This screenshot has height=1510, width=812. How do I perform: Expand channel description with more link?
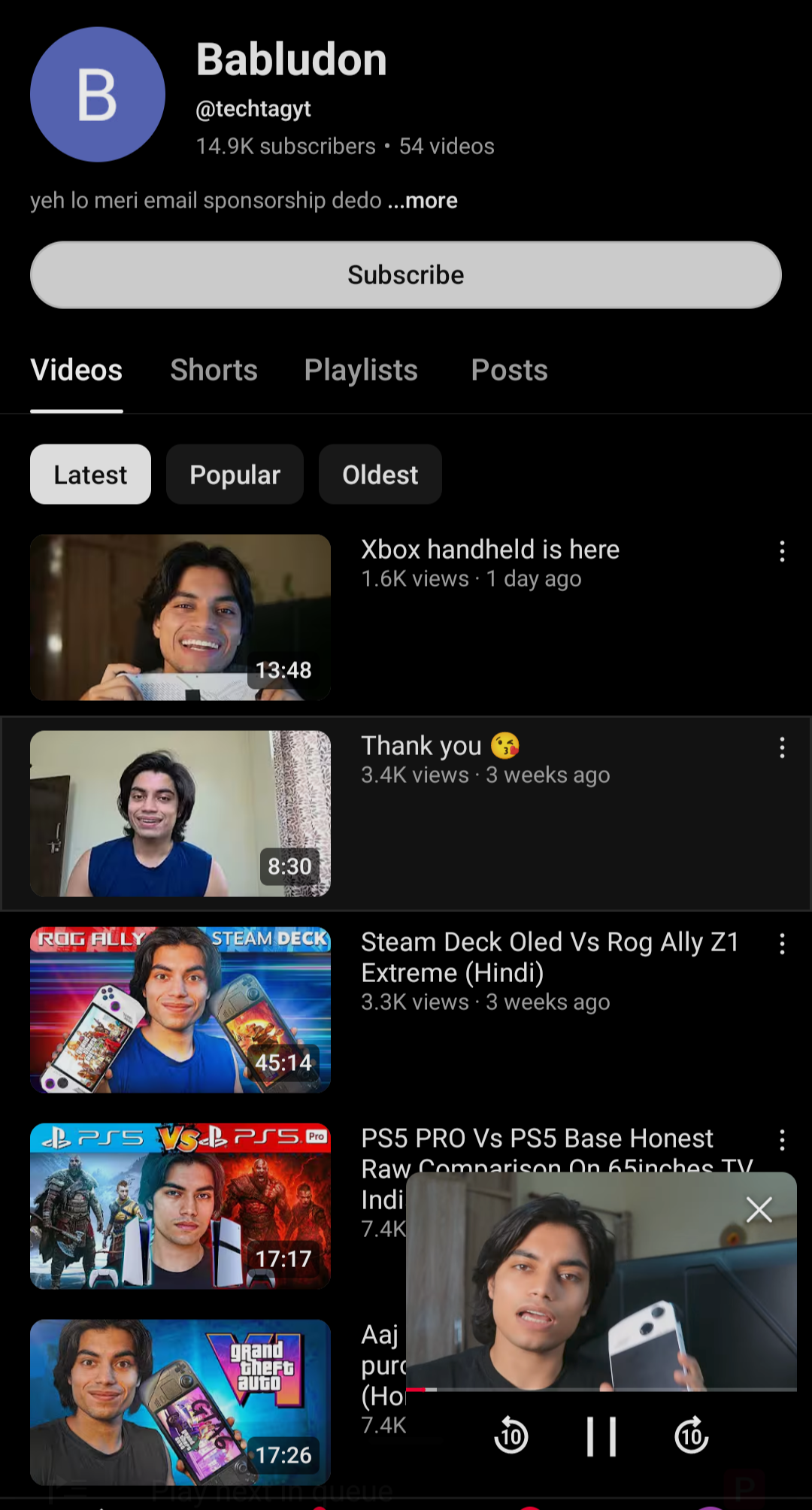point(423,201)
